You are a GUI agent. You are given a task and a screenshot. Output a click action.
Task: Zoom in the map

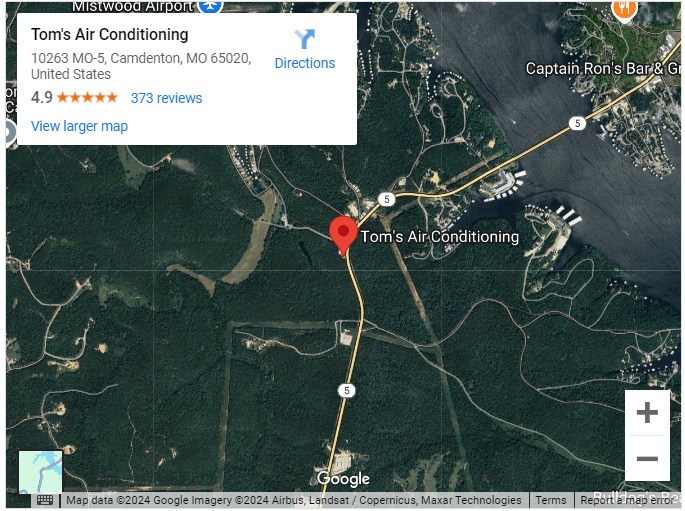tap(647, 413)
